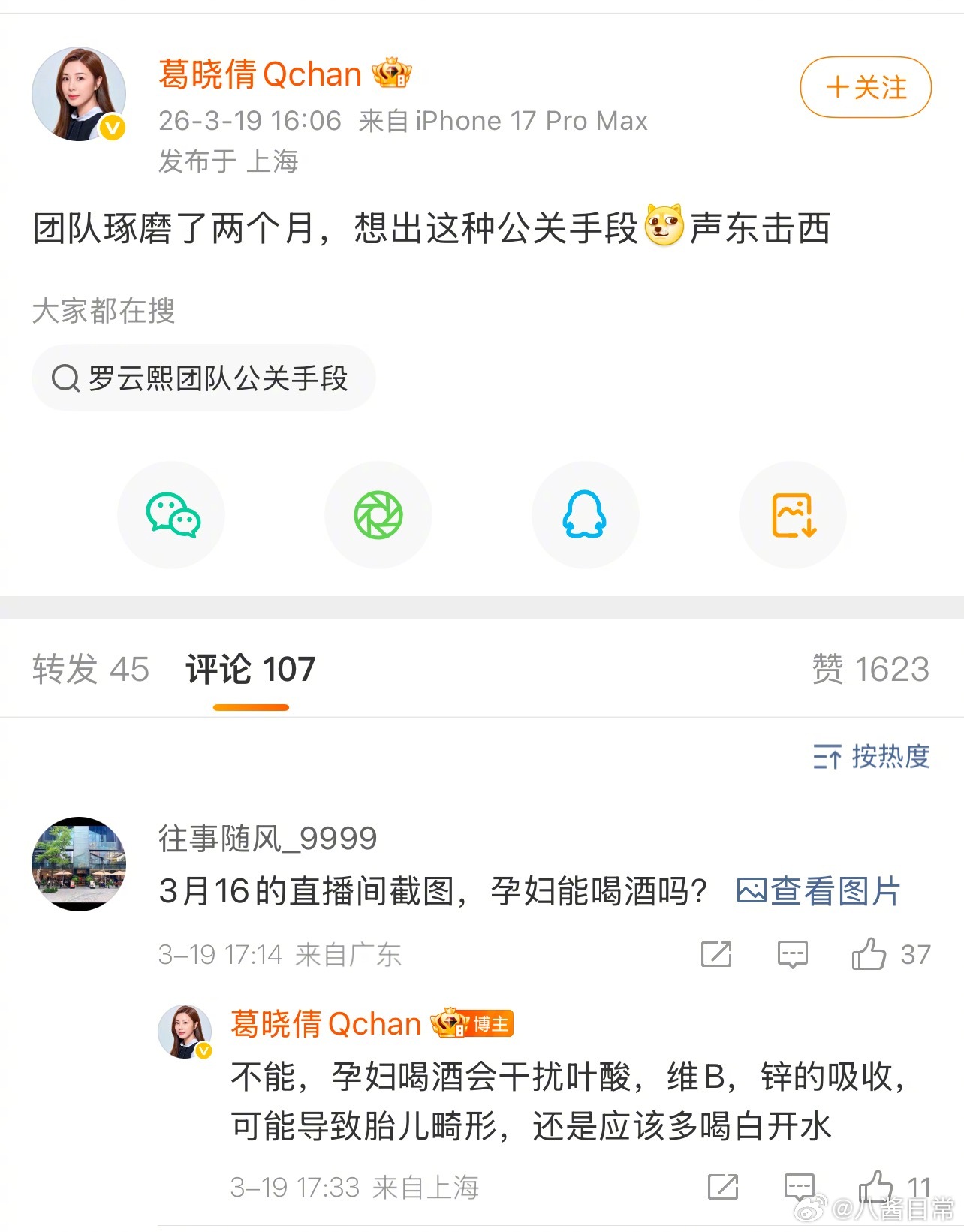Share the post to QQ
This screenshot has width=964, height=1232.
586,514
